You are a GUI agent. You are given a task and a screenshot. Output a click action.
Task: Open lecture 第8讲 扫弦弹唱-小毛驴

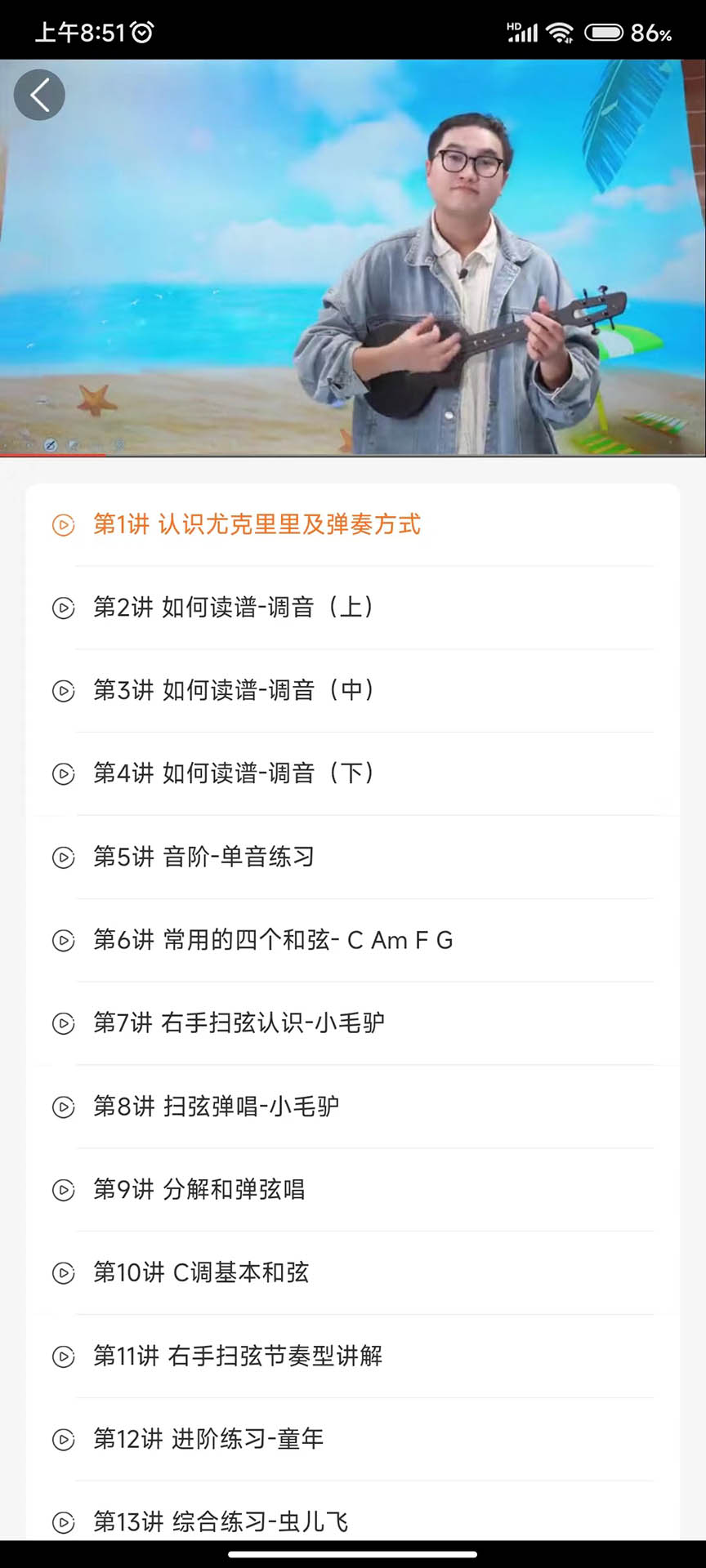(219, 1107)
